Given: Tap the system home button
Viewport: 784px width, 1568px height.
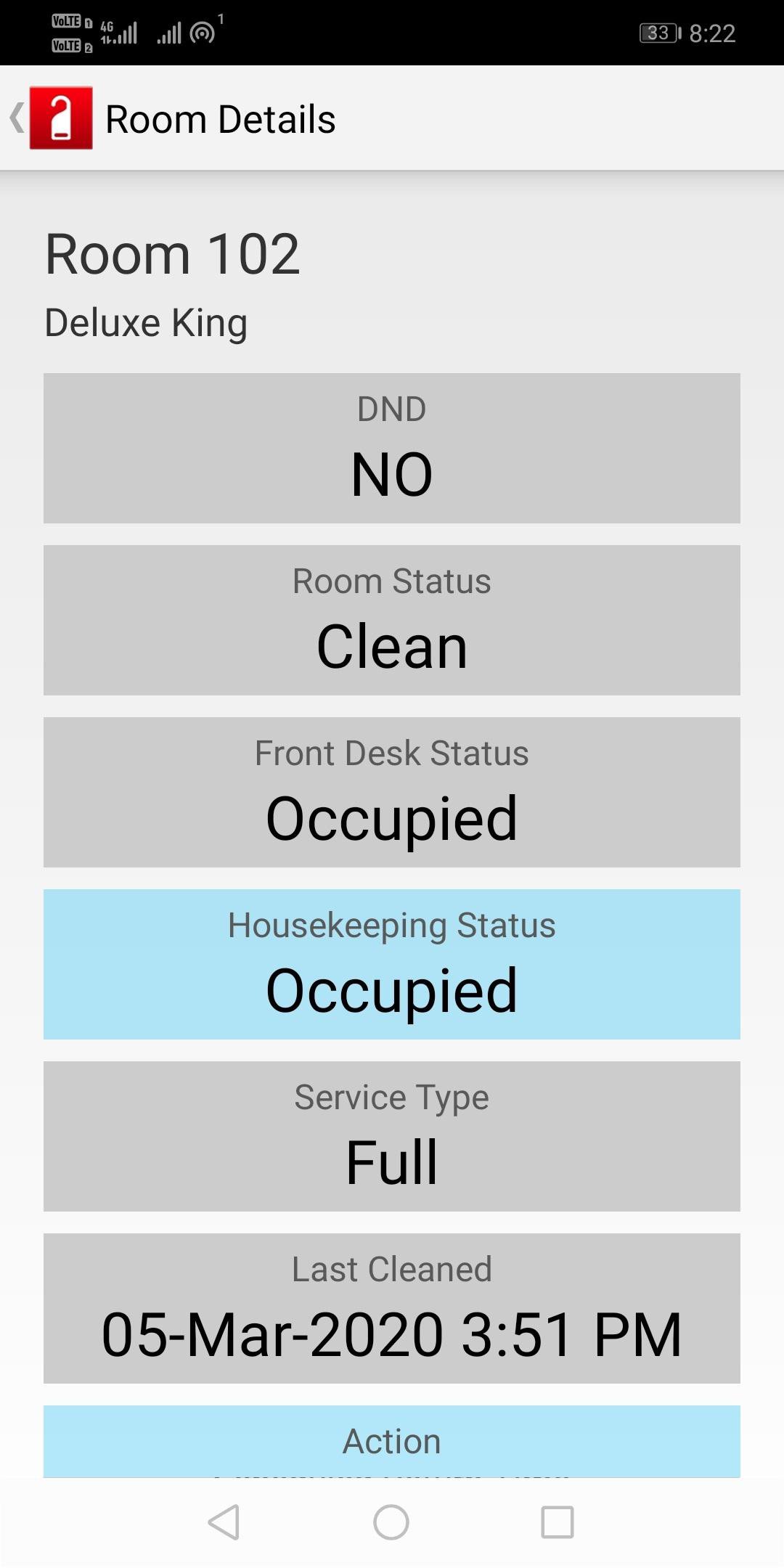Looking at the screenshot, I should coord(391,1522).
